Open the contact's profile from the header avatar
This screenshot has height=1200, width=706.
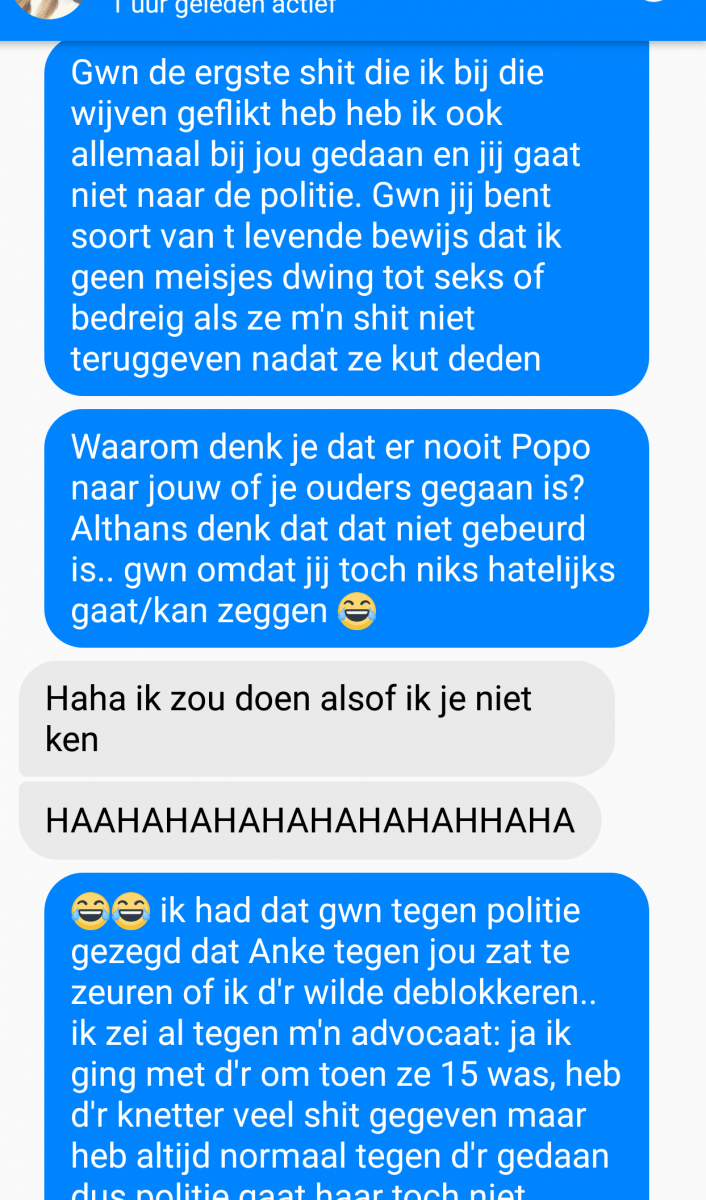click(x=48, y=7)
